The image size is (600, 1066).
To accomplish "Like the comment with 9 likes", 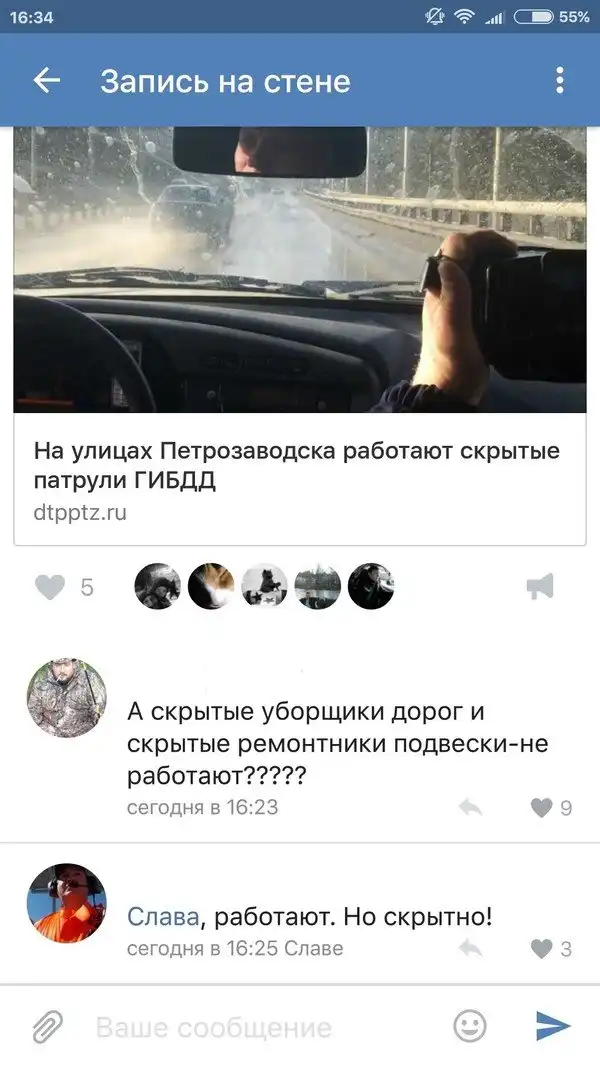I will (542, 807).
